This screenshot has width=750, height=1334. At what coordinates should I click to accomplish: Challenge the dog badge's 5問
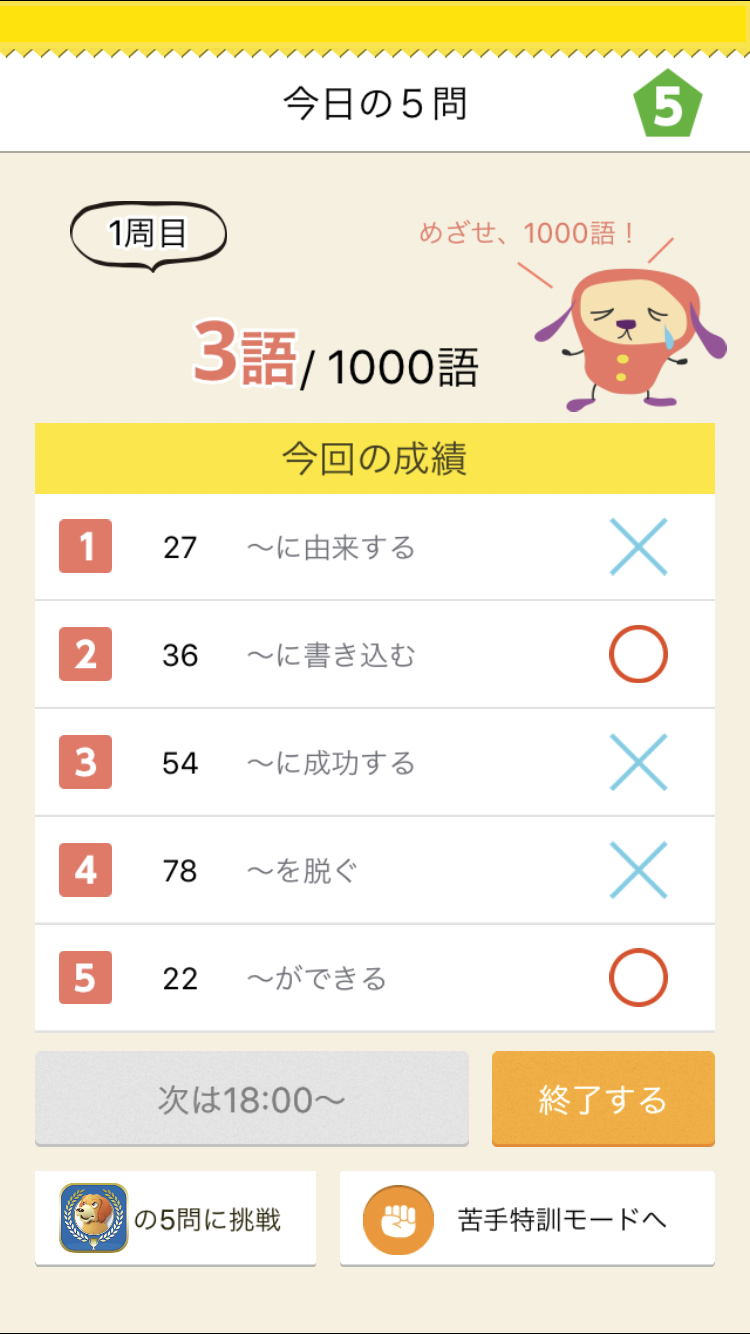point(176,1219)
